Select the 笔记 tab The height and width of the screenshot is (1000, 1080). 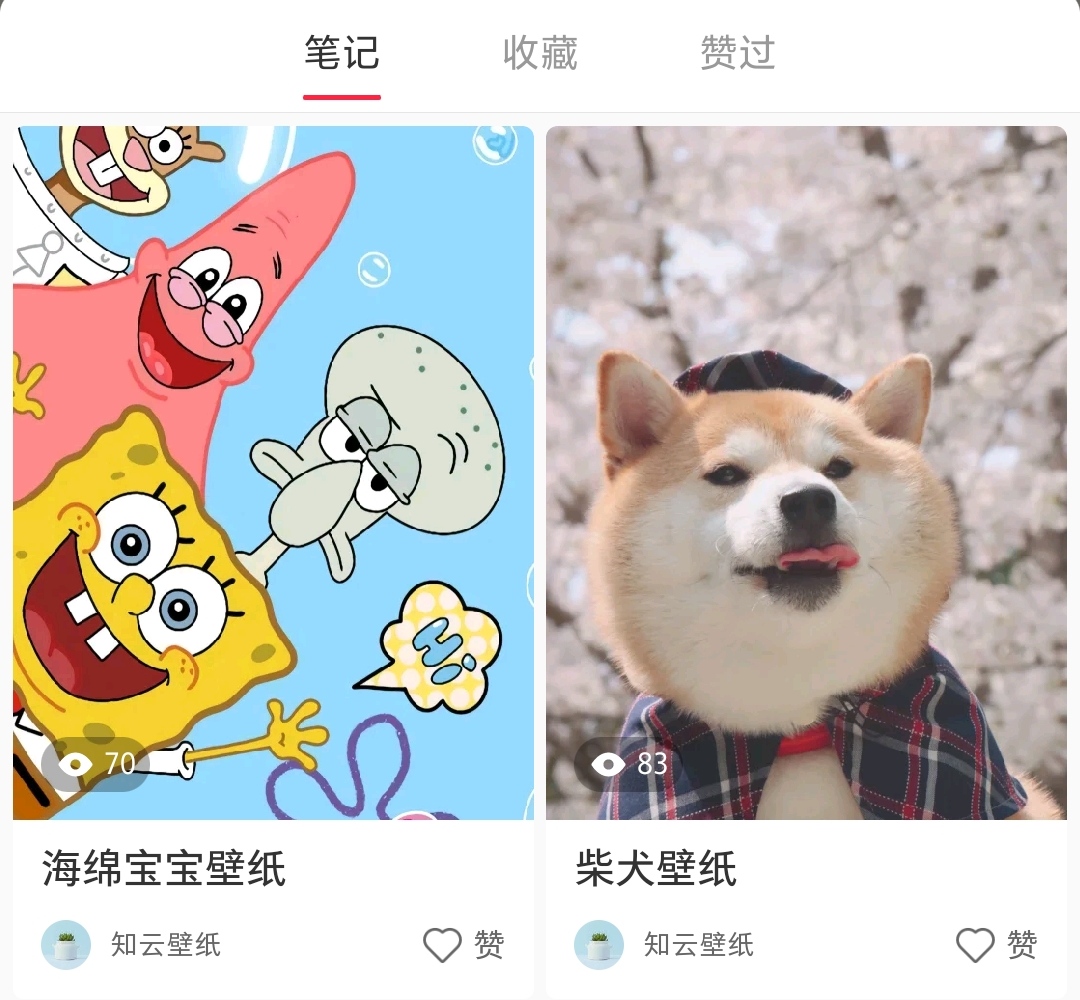(342, 53)
